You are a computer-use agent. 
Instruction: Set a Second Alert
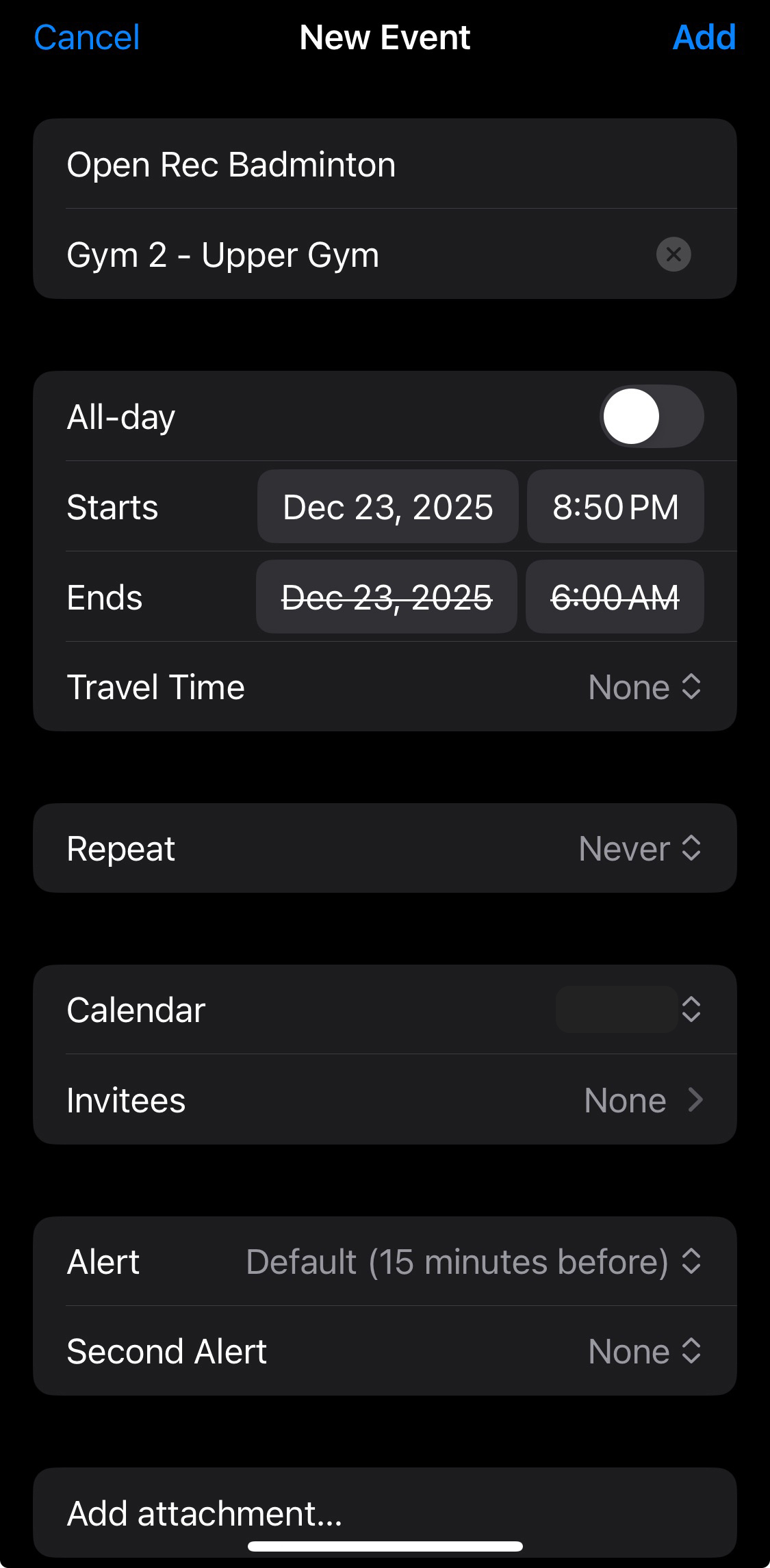[x=644, y=1352]
